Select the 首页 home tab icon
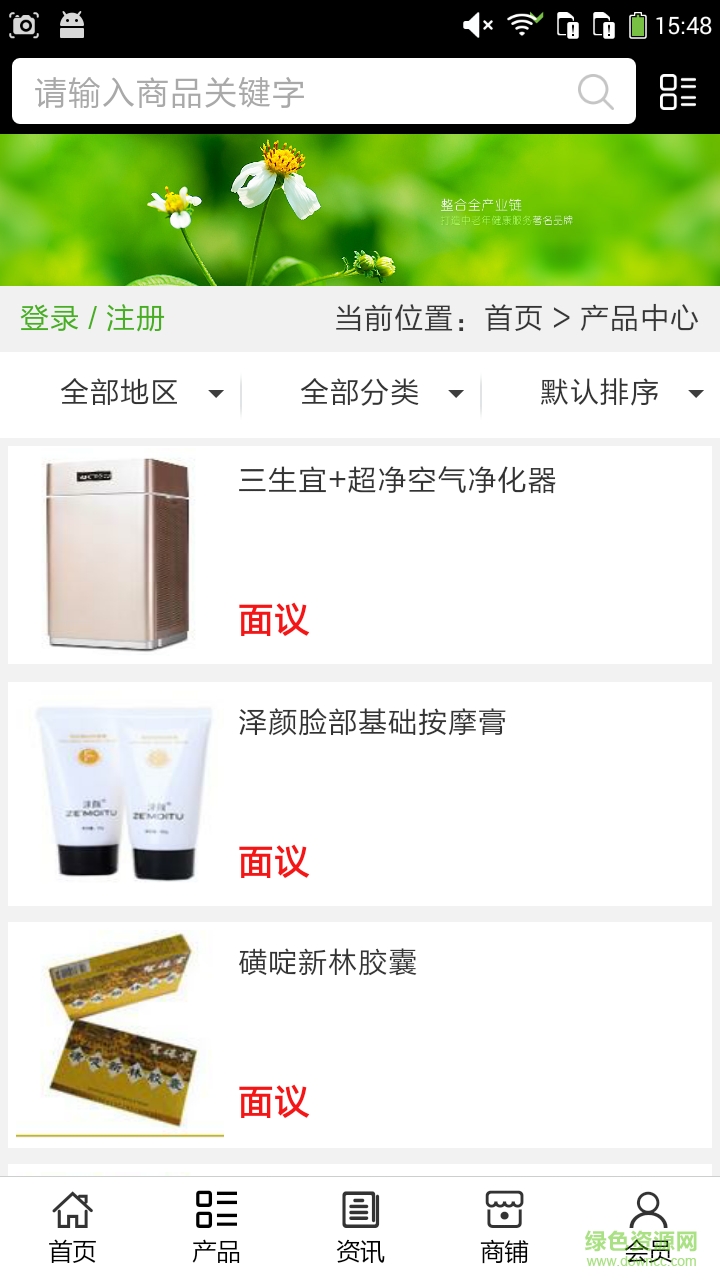This screenshot has width=720, height=1280. [x=71, y=1222]
